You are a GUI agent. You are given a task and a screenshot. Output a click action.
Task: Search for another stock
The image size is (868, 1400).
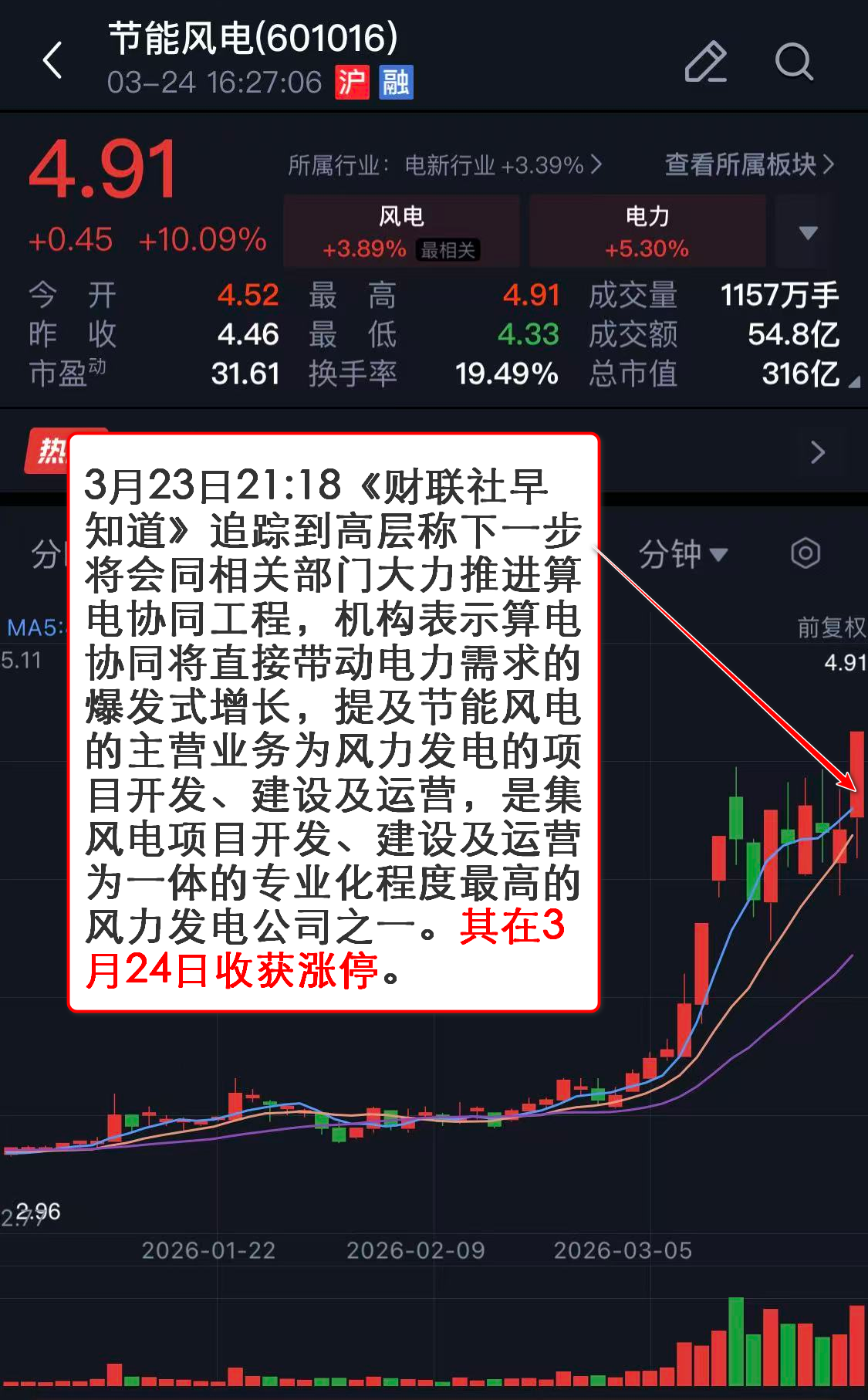click(x=793, y=61)
